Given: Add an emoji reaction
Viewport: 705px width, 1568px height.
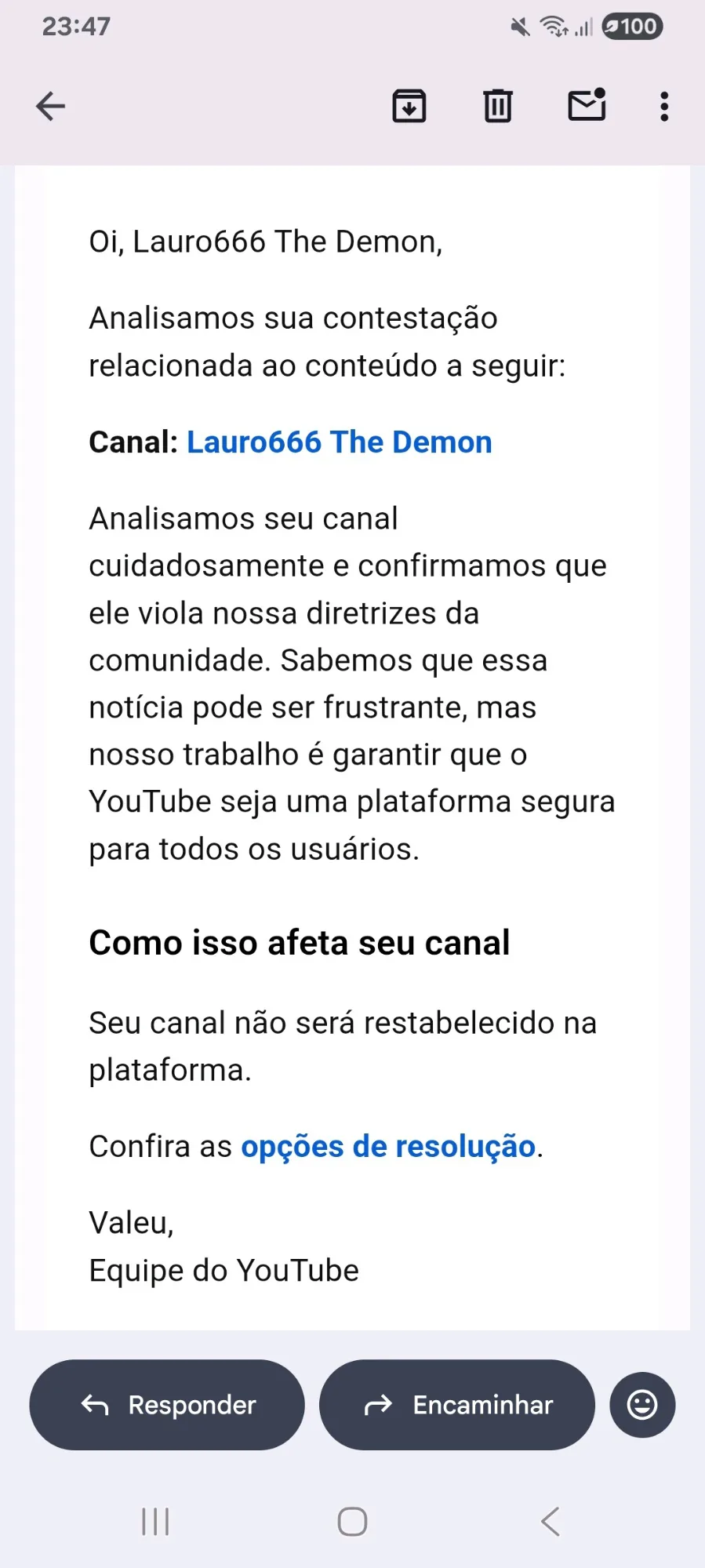Looking at the screenshot, I should pyautogui.click(x=642, y=1405).
